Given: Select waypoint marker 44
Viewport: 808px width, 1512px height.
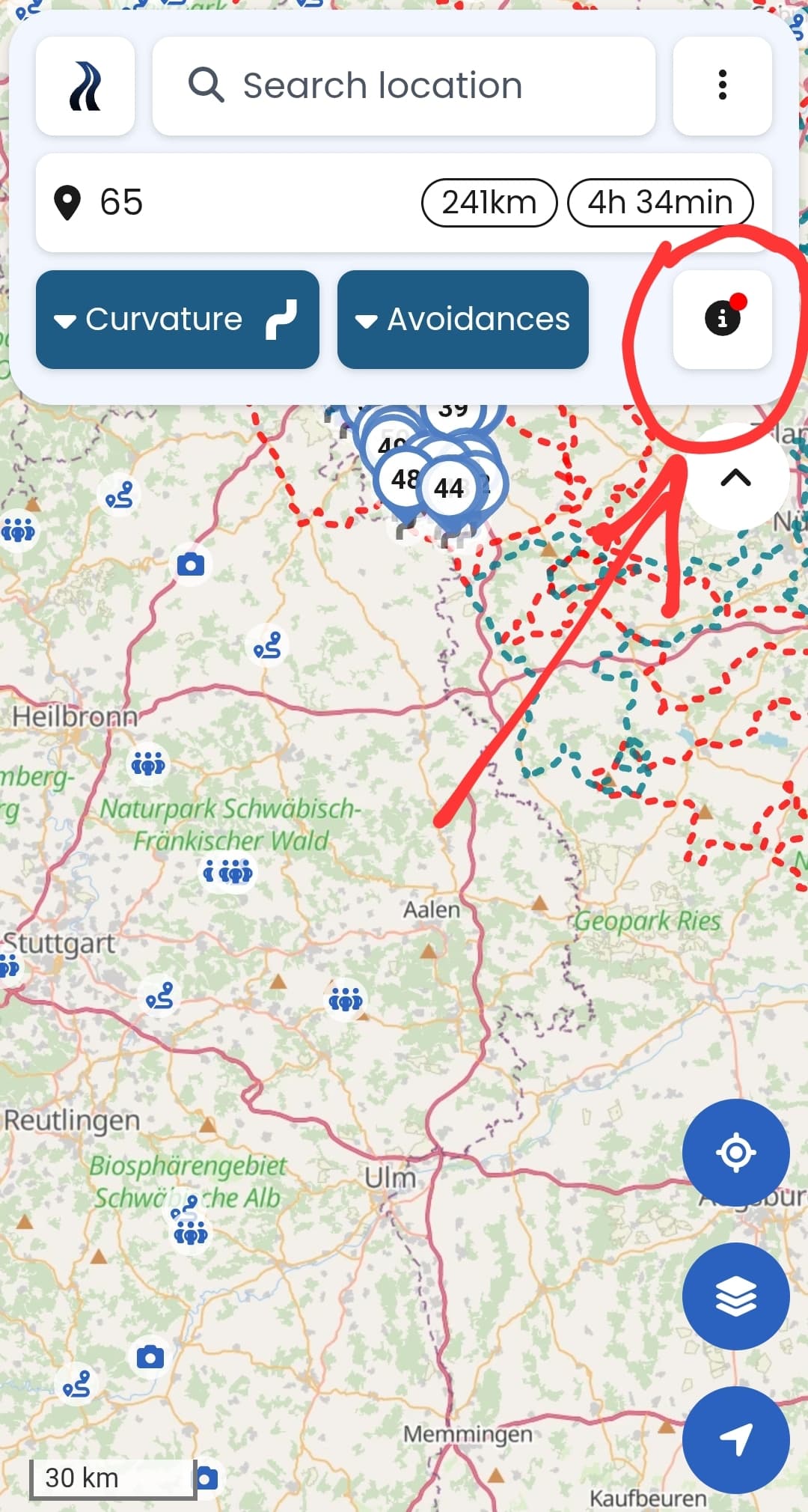Looking at the screenshot, I should [449, 489].
